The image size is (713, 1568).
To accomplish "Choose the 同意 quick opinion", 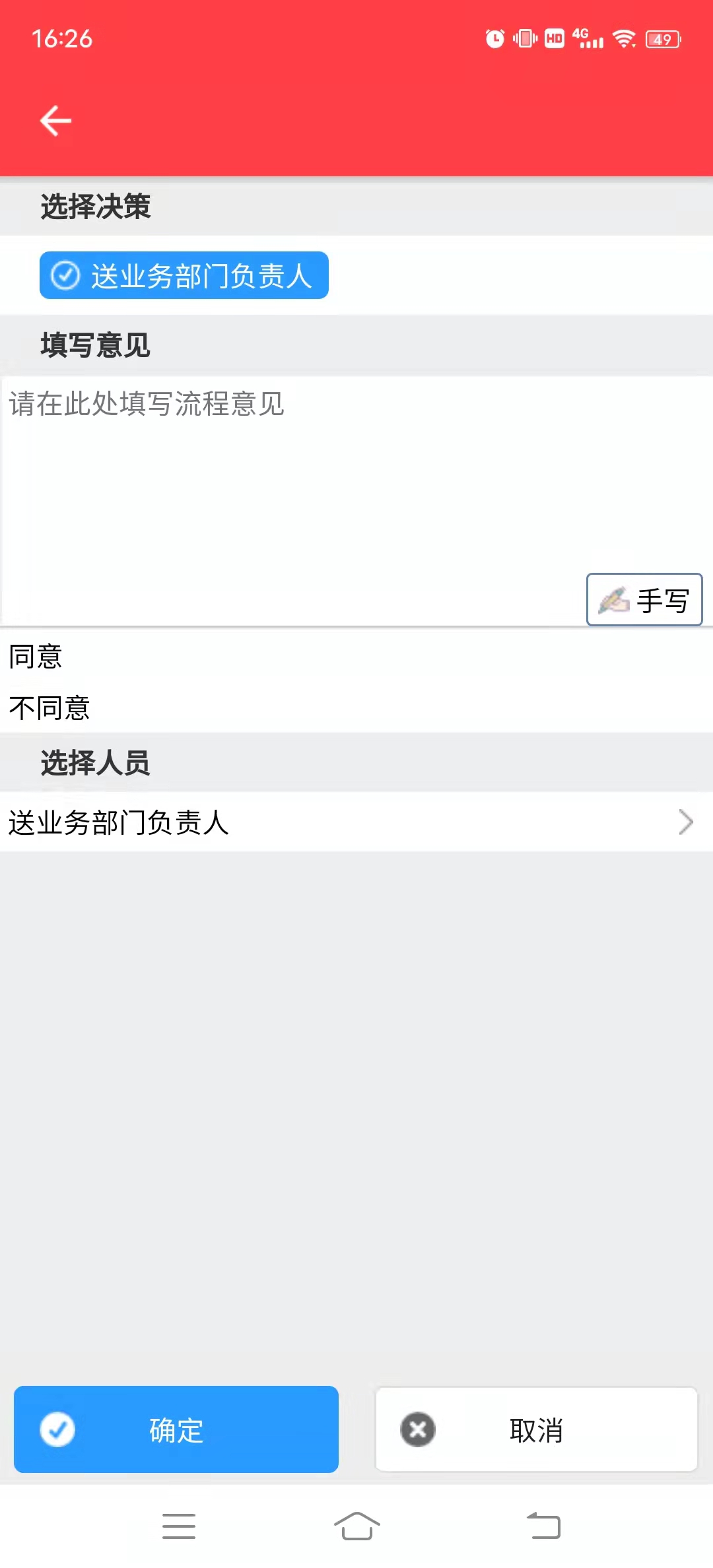I will (x=36, y=657).
